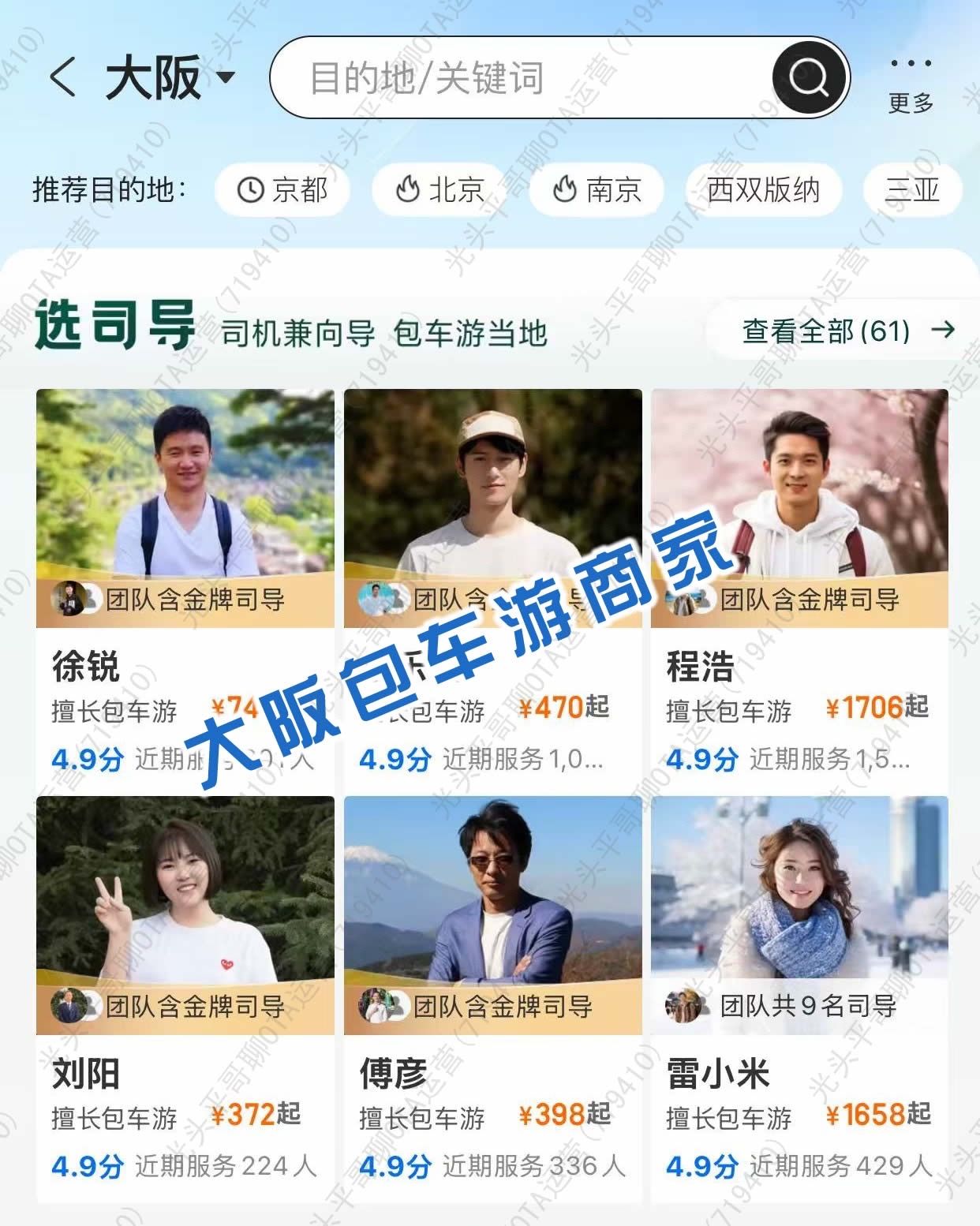Open driver-guide card for 徐锐
The width and height of the screenshot is (980, 1226).
coord(185,584)
